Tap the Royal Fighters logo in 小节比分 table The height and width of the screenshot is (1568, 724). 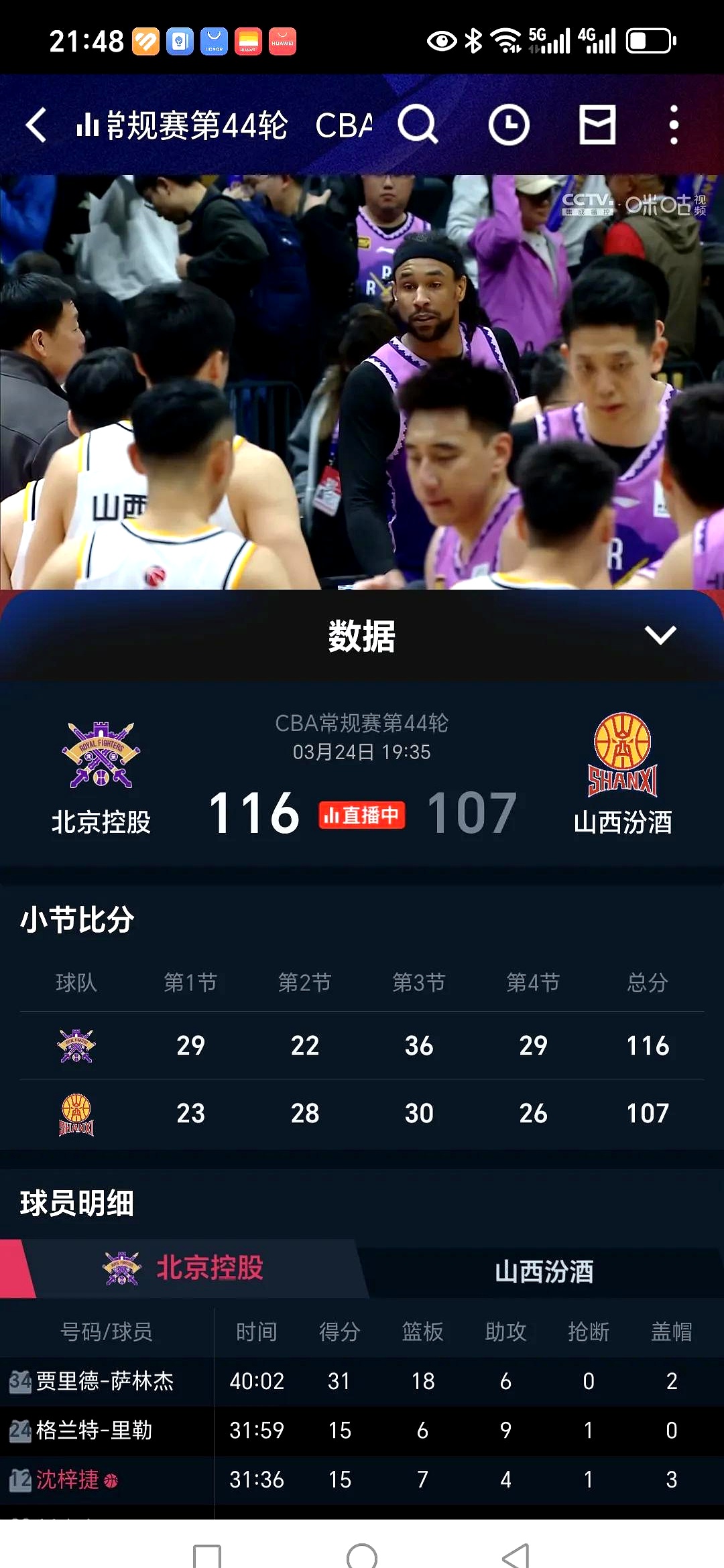pos(76,1045)
